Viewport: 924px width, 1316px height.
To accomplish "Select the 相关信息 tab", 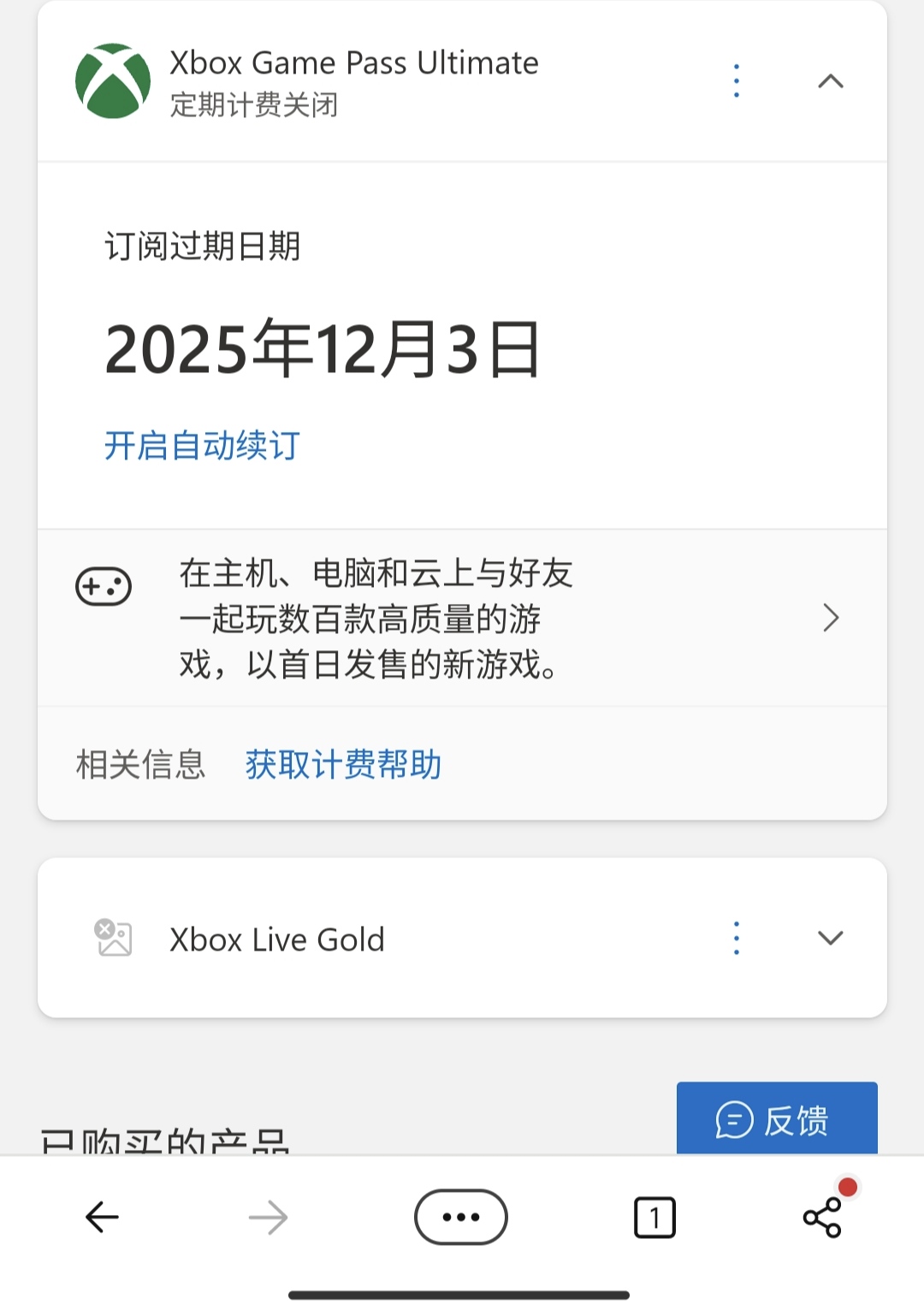I will point(139,764).
